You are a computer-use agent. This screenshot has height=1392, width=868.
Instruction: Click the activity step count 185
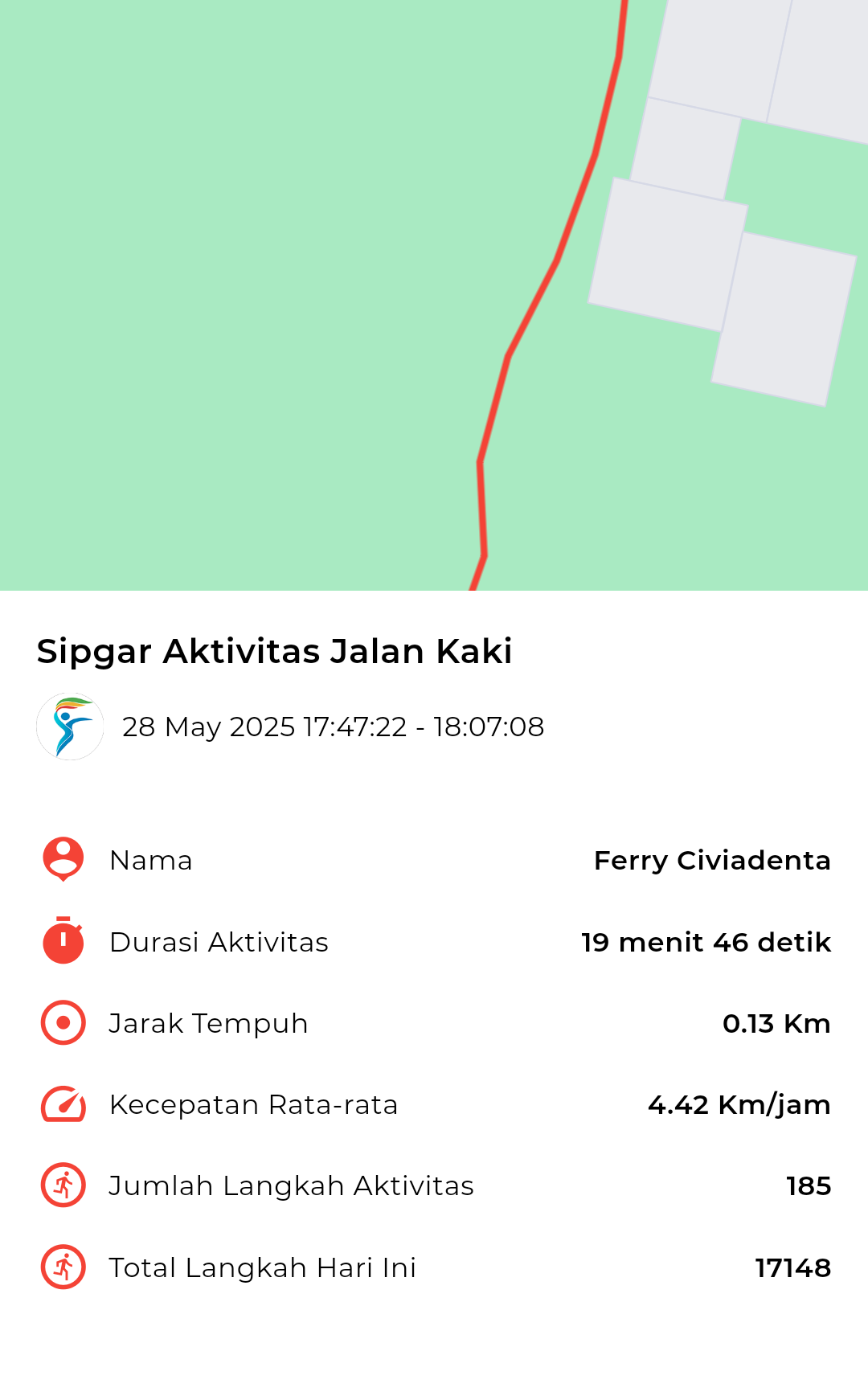point(809,1185)
